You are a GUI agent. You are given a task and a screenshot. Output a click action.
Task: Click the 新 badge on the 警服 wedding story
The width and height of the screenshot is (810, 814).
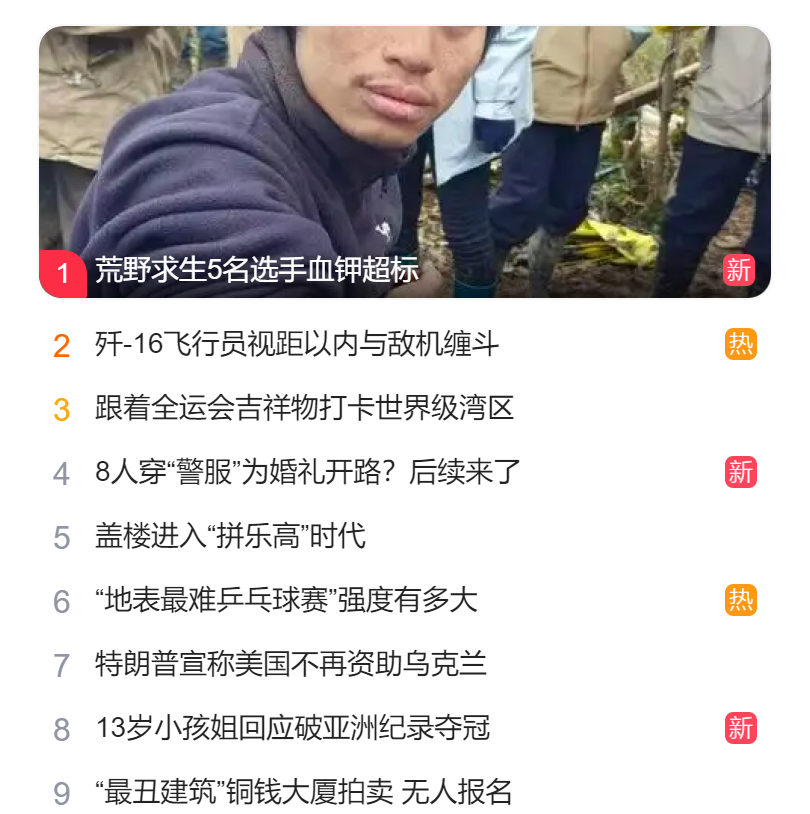pyautogui.click(x=743, y=470)
